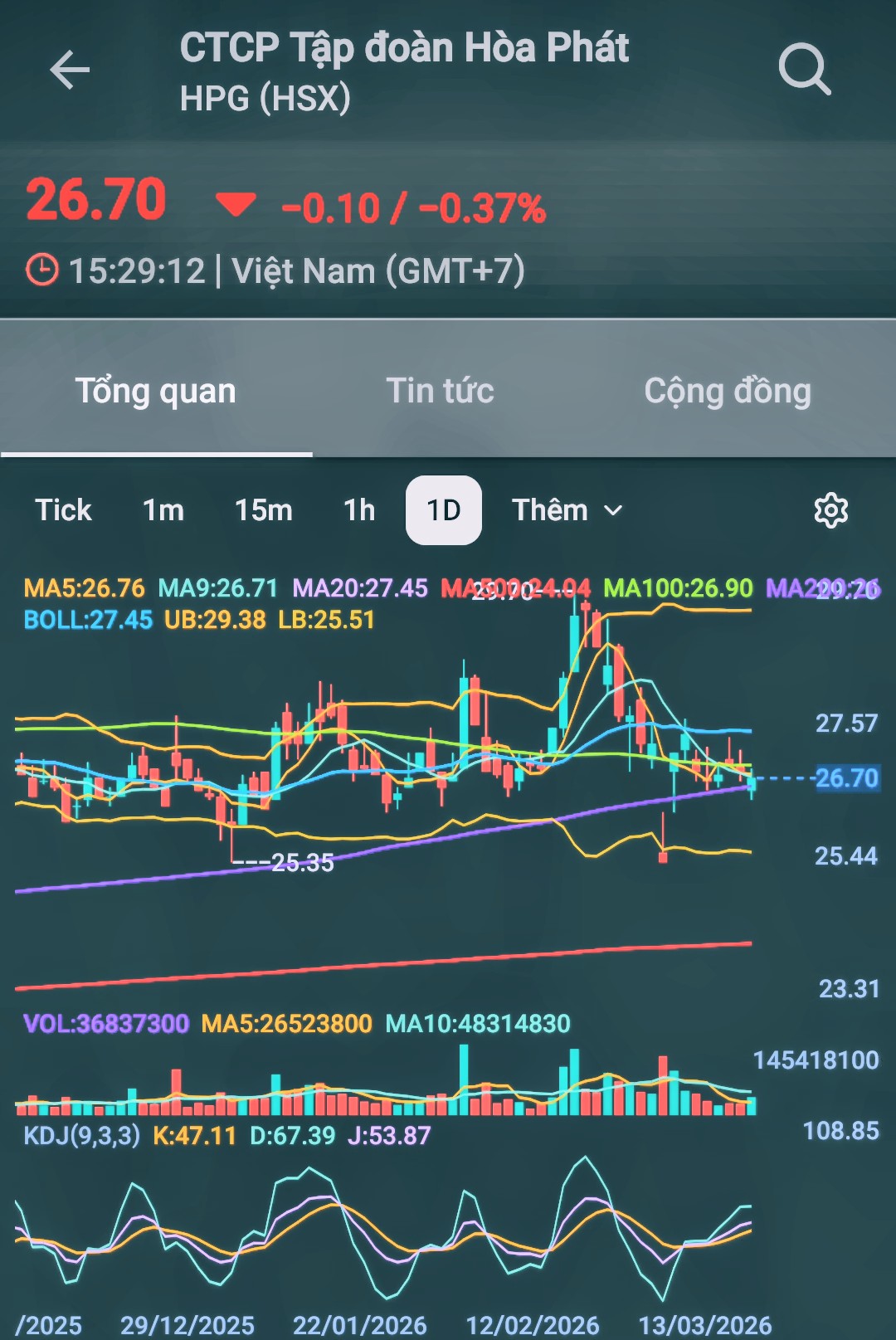Expand the Thêm interval dropdown
896x1340 pixels.
567,510
